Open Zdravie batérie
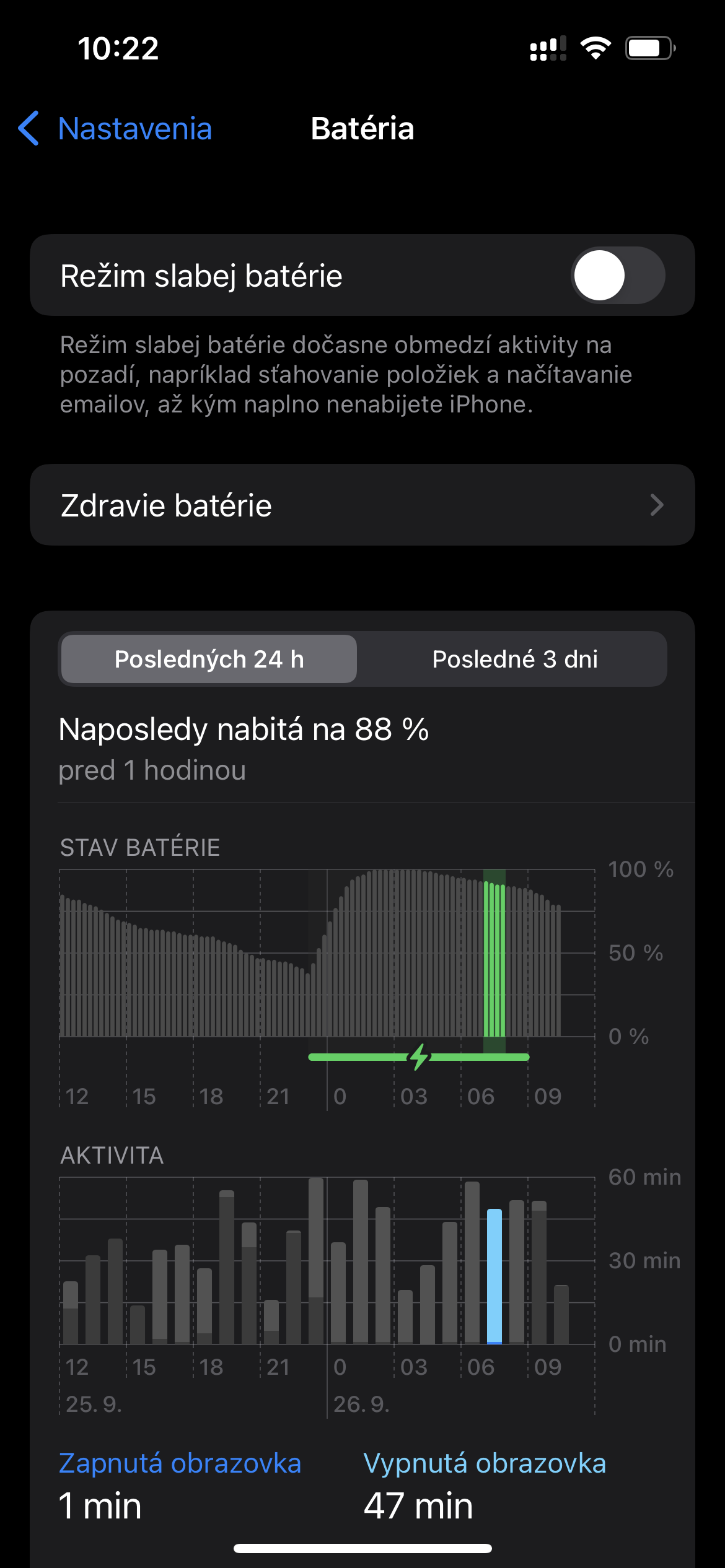725x1568 pixels. [362, 505]
